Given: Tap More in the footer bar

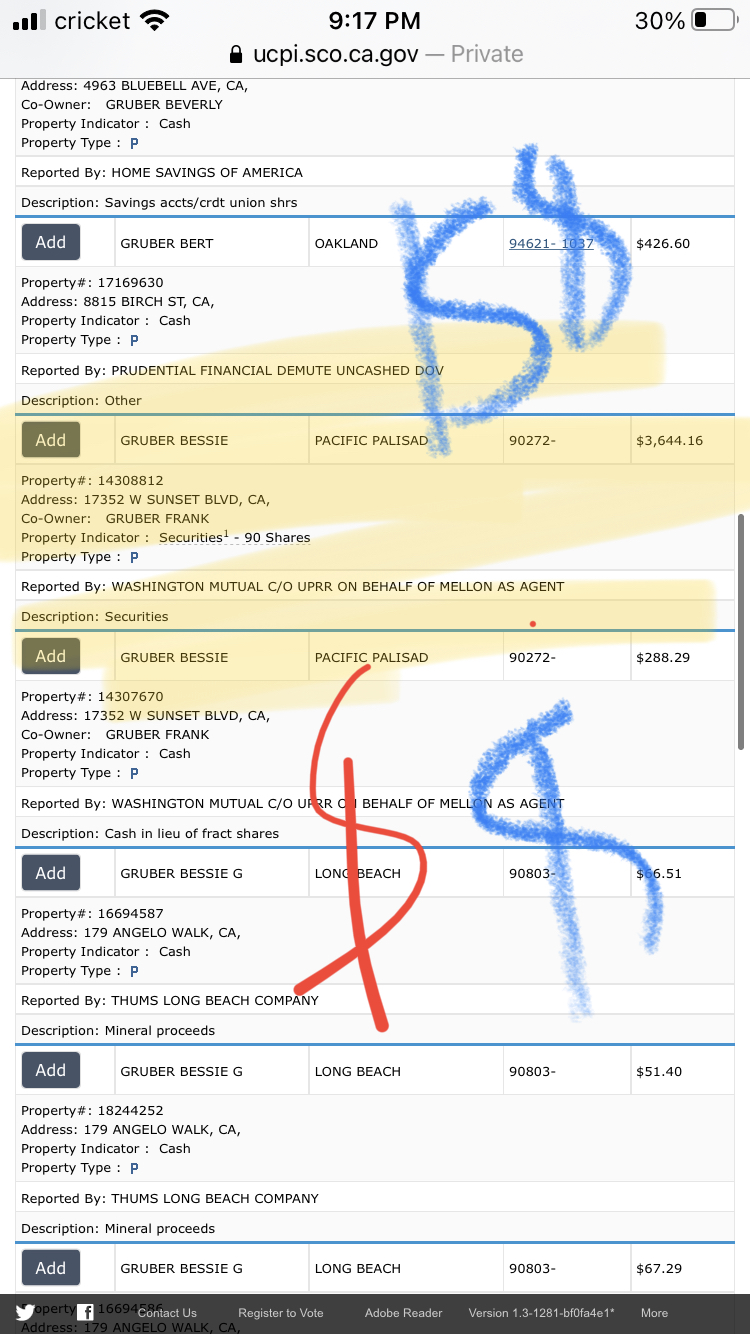Looking at the screenshot, I should 655,1313.
